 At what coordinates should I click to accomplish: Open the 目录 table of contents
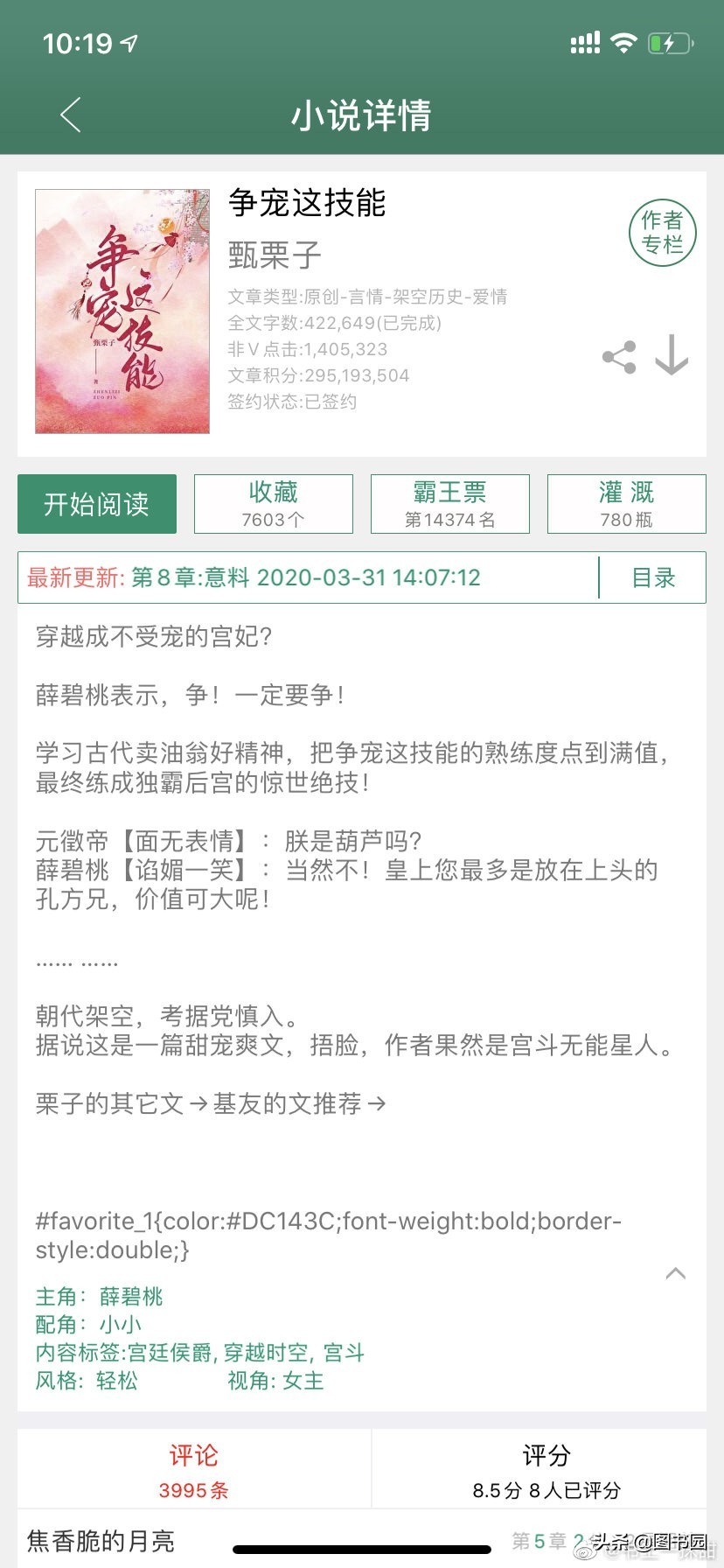tap(653, 577)
